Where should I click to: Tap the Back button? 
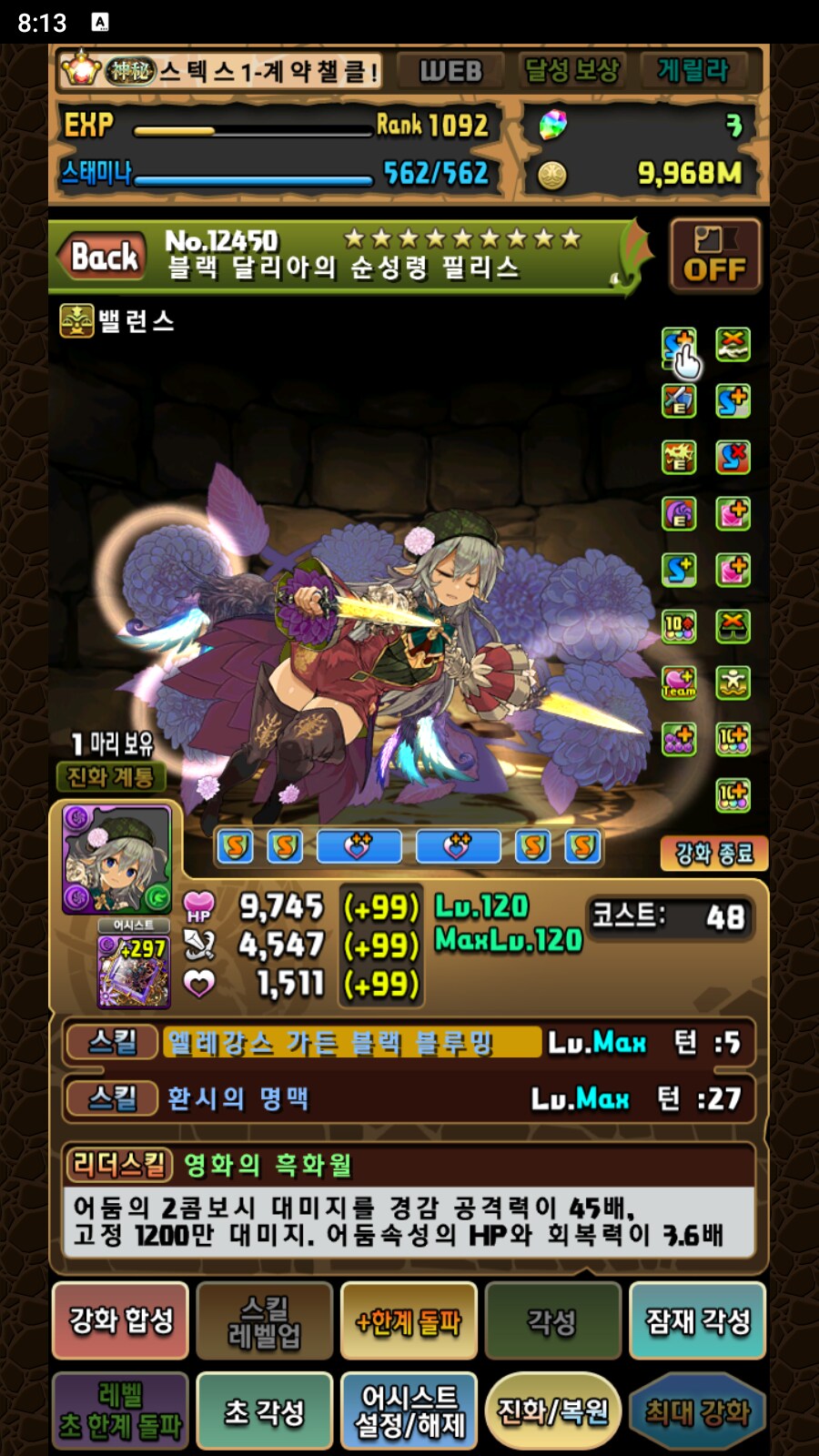103,258
